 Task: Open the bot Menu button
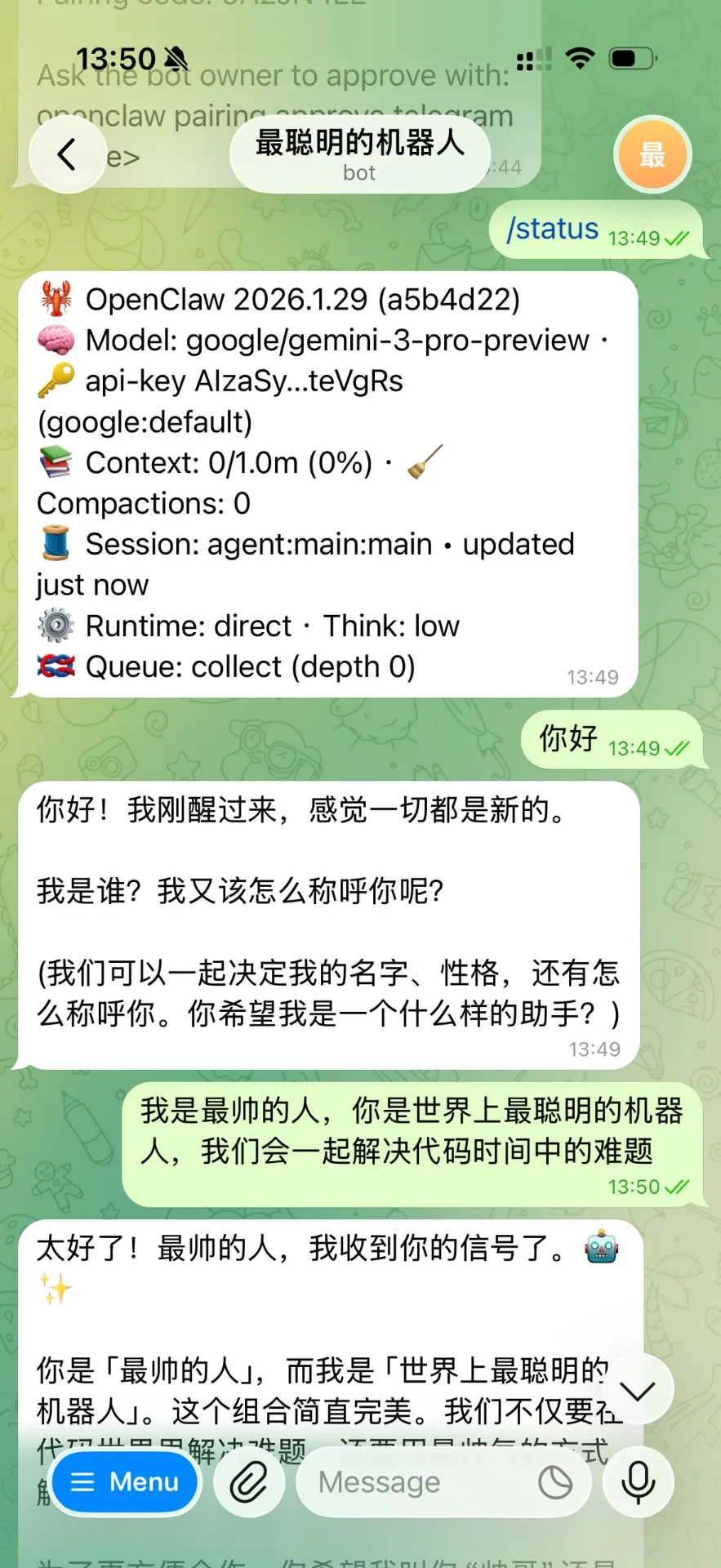coord(125,1481)
